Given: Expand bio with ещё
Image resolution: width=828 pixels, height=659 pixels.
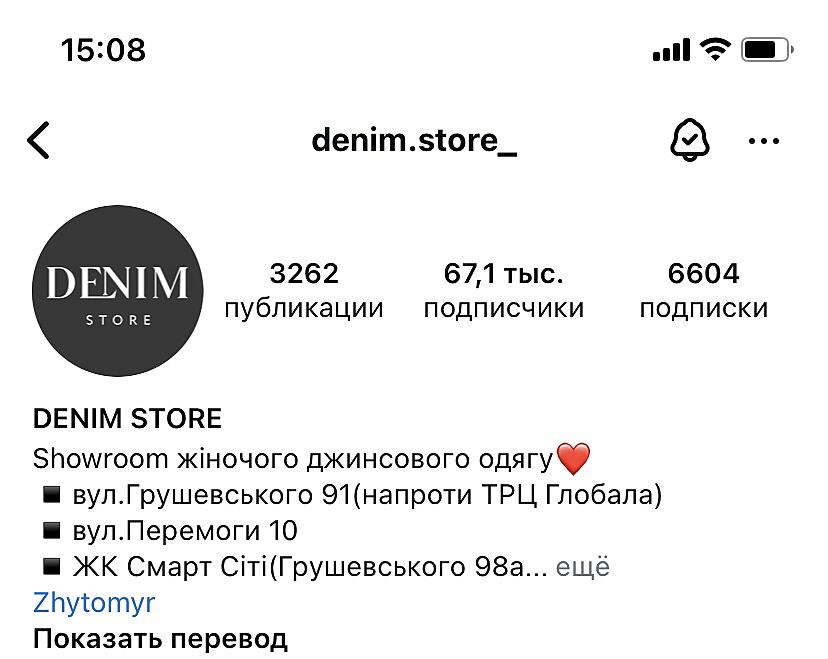Looking at the screenshot, I should pos(582,568).
